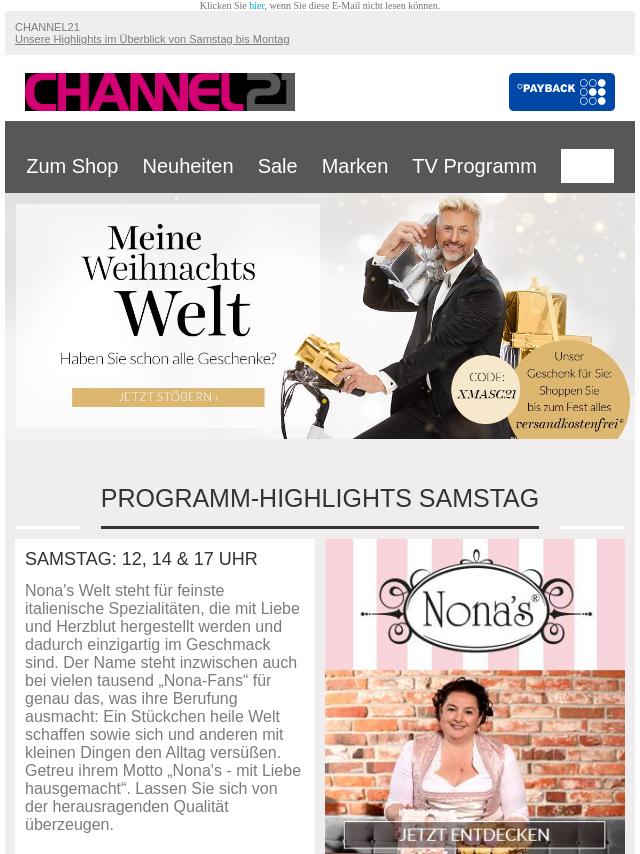Browse Marken

[x=354, y=166]
